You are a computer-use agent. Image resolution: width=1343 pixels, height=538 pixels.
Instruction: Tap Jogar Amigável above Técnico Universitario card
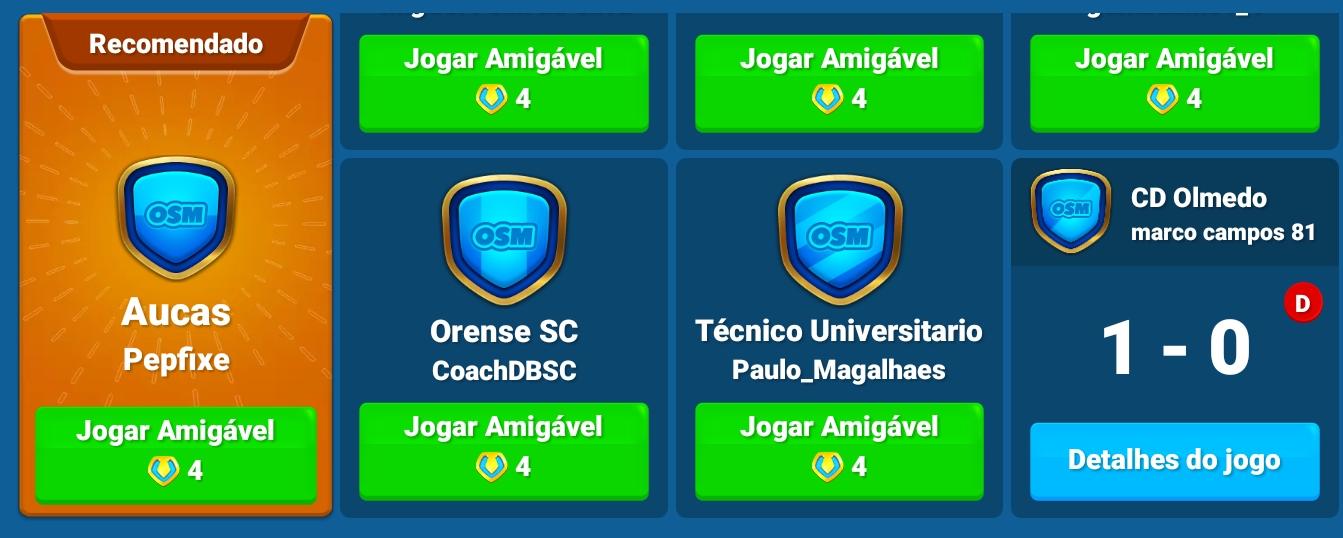tap(839, 80)
